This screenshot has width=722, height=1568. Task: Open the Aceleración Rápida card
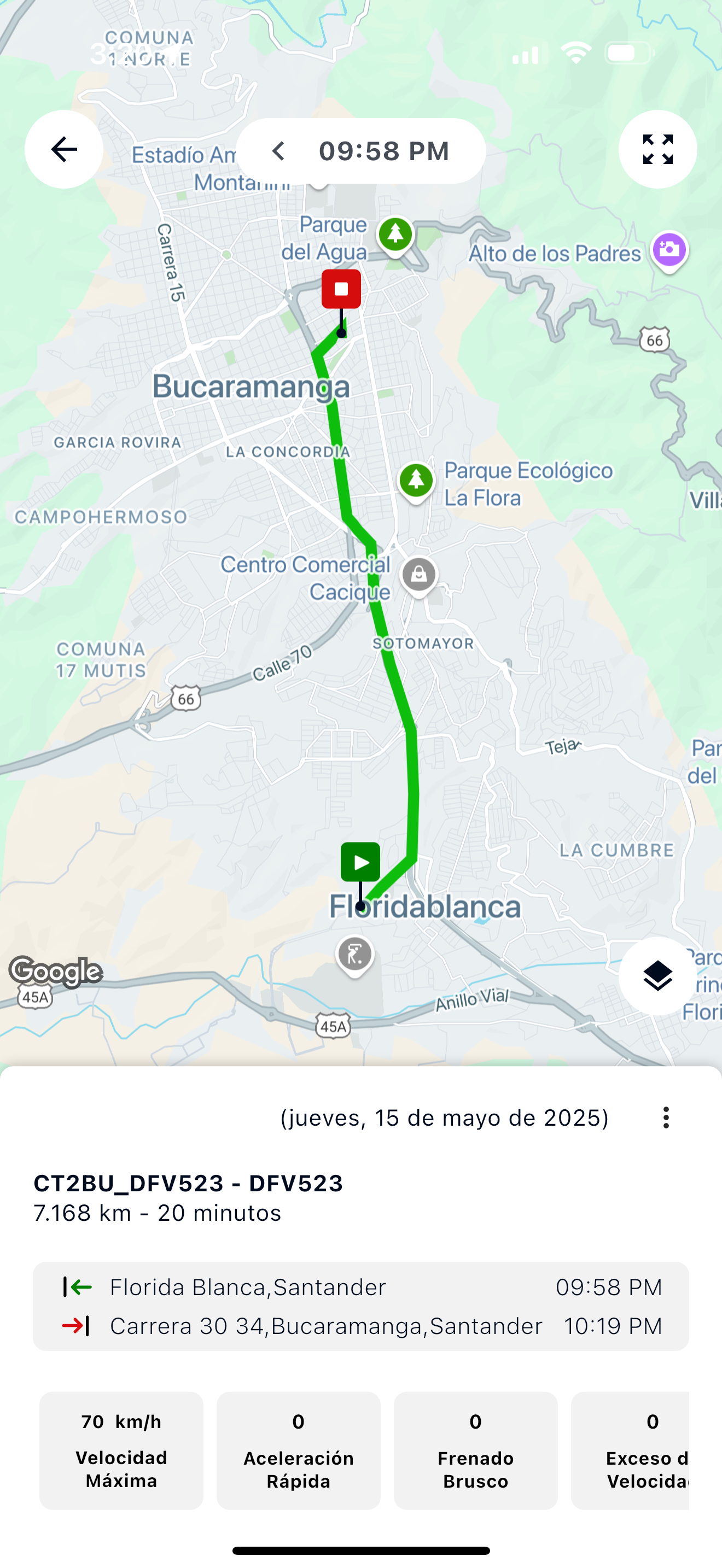click(298, 1450)
